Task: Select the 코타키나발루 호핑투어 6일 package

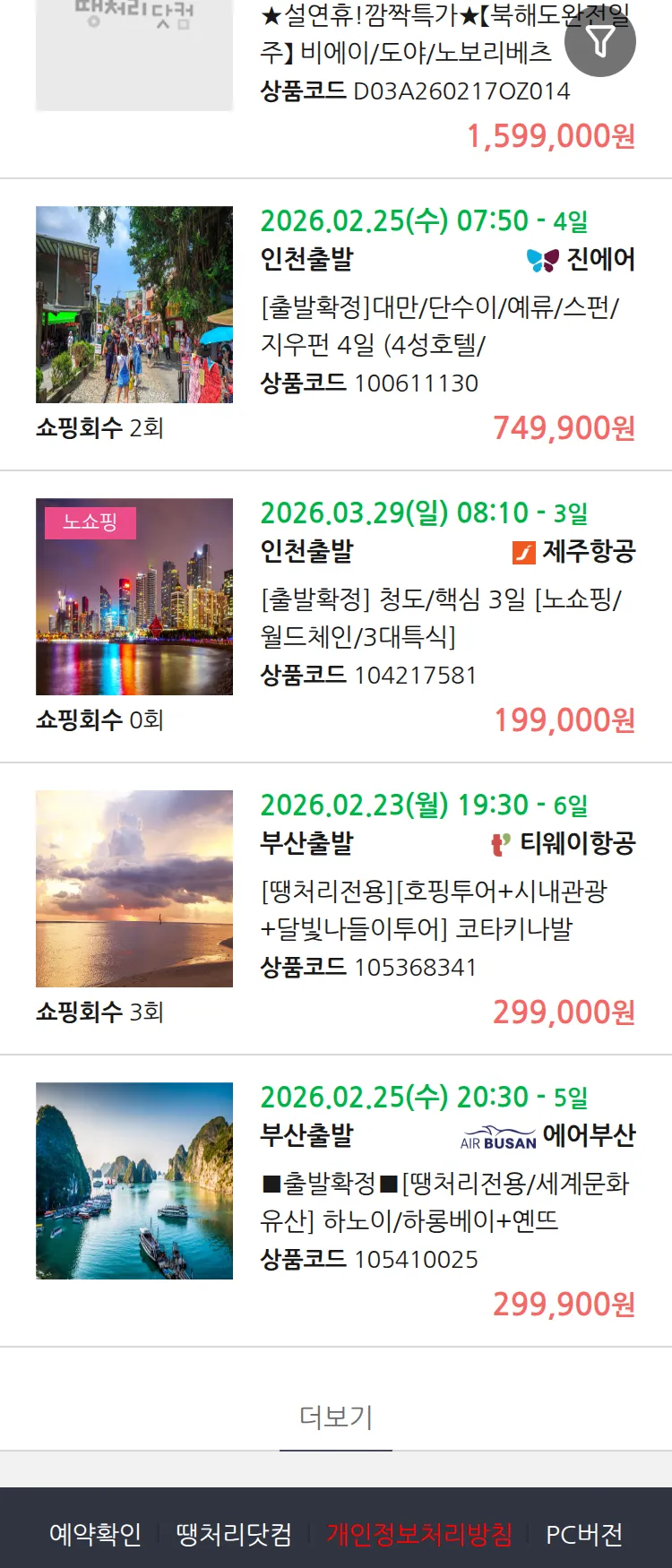Action: [x=434, y=909]
